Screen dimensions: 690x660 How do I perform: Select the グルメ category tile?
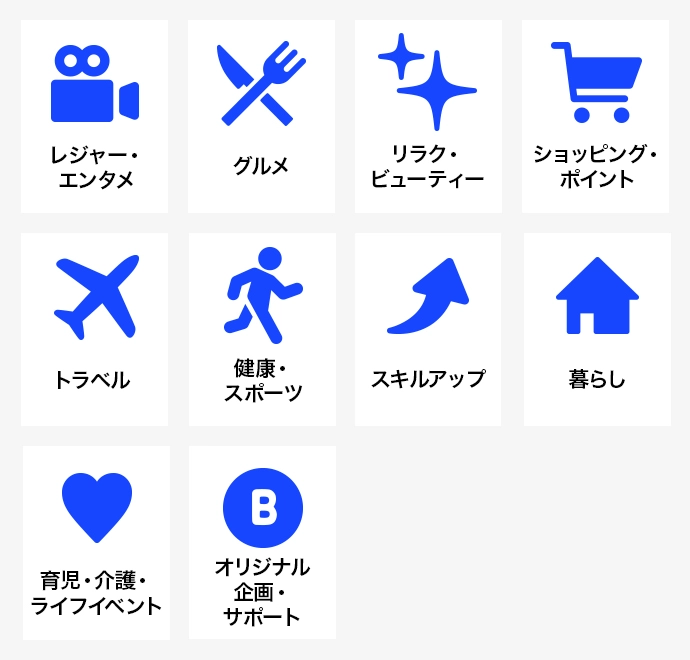tap(261, 117)
